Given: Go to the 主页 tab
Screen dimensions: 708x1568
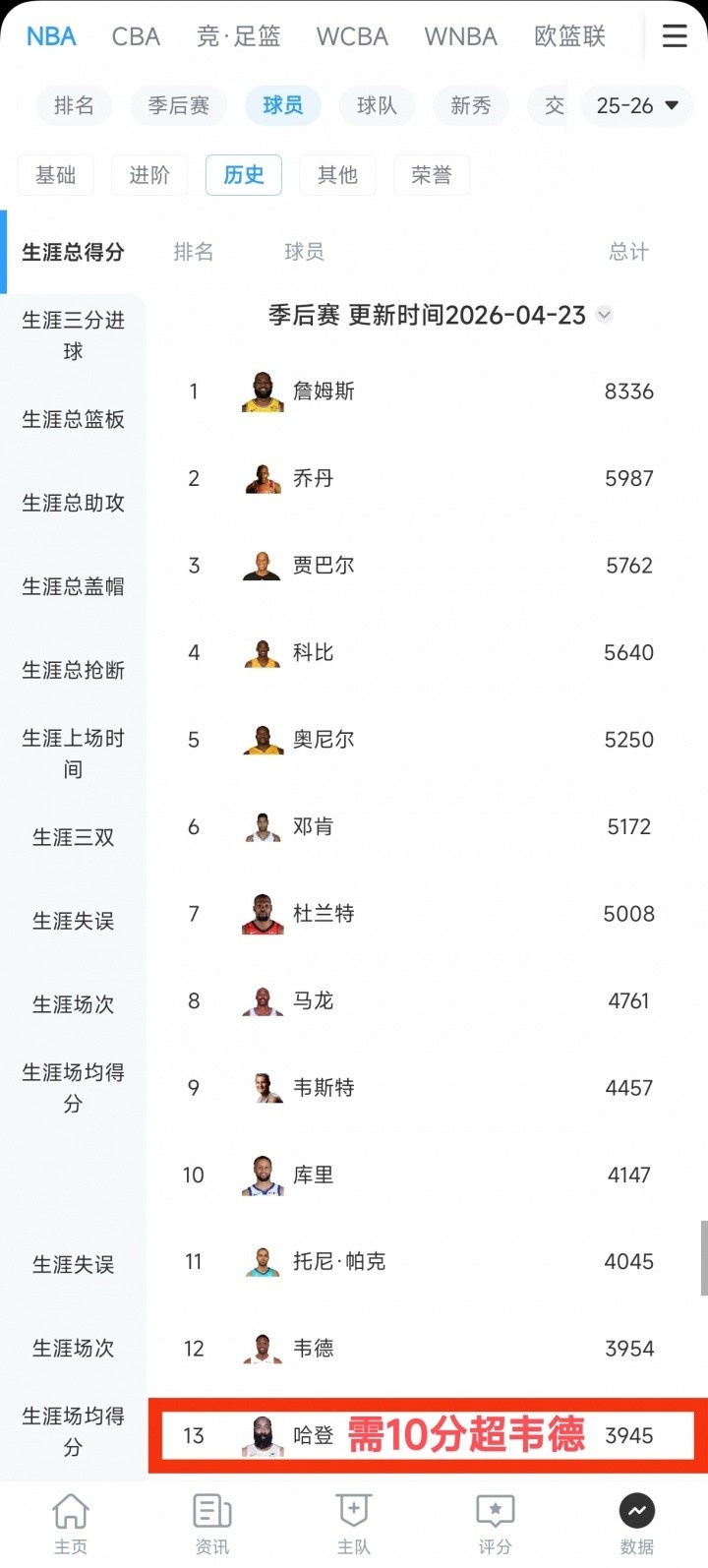Looking at the screenshot, I should (70, 1524).
